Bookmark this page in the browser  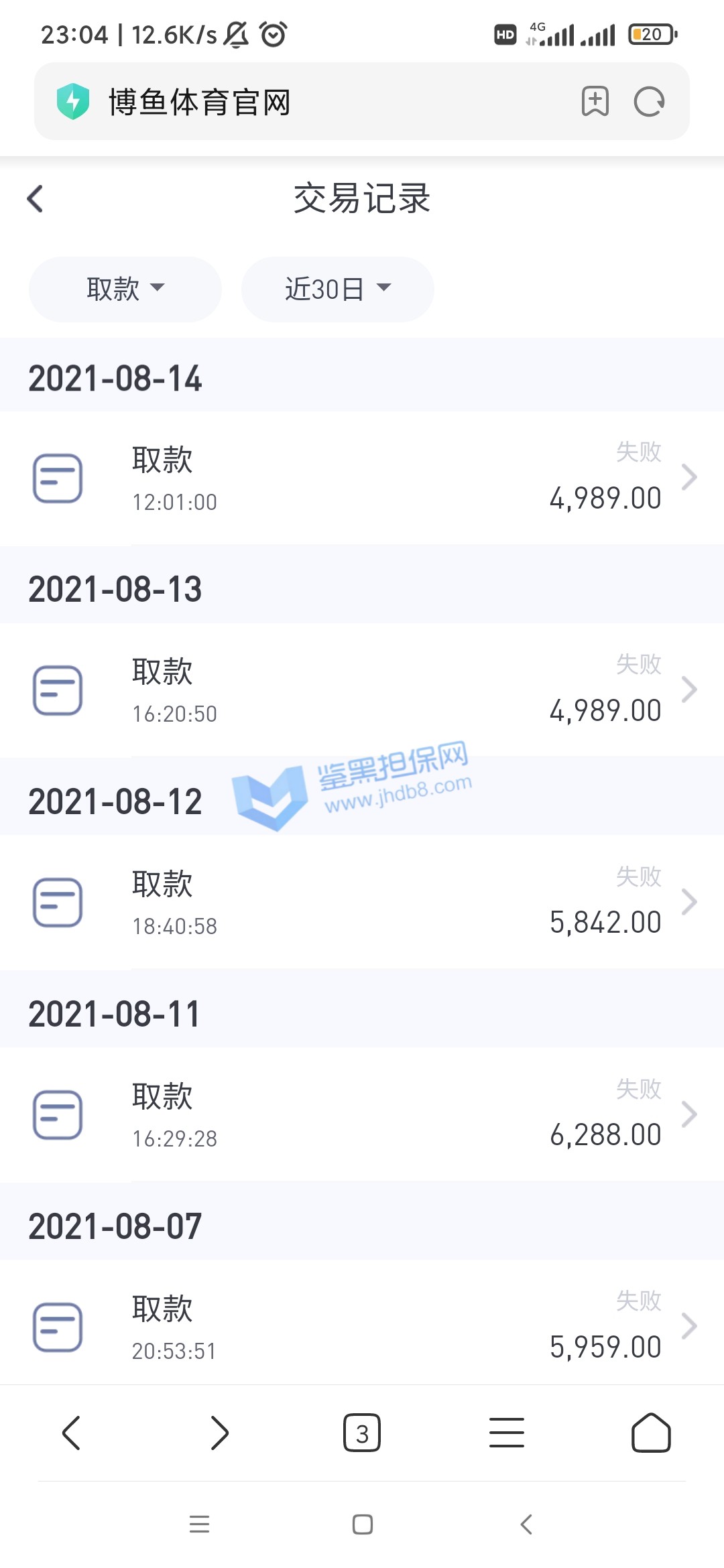[x=595, y=102]
